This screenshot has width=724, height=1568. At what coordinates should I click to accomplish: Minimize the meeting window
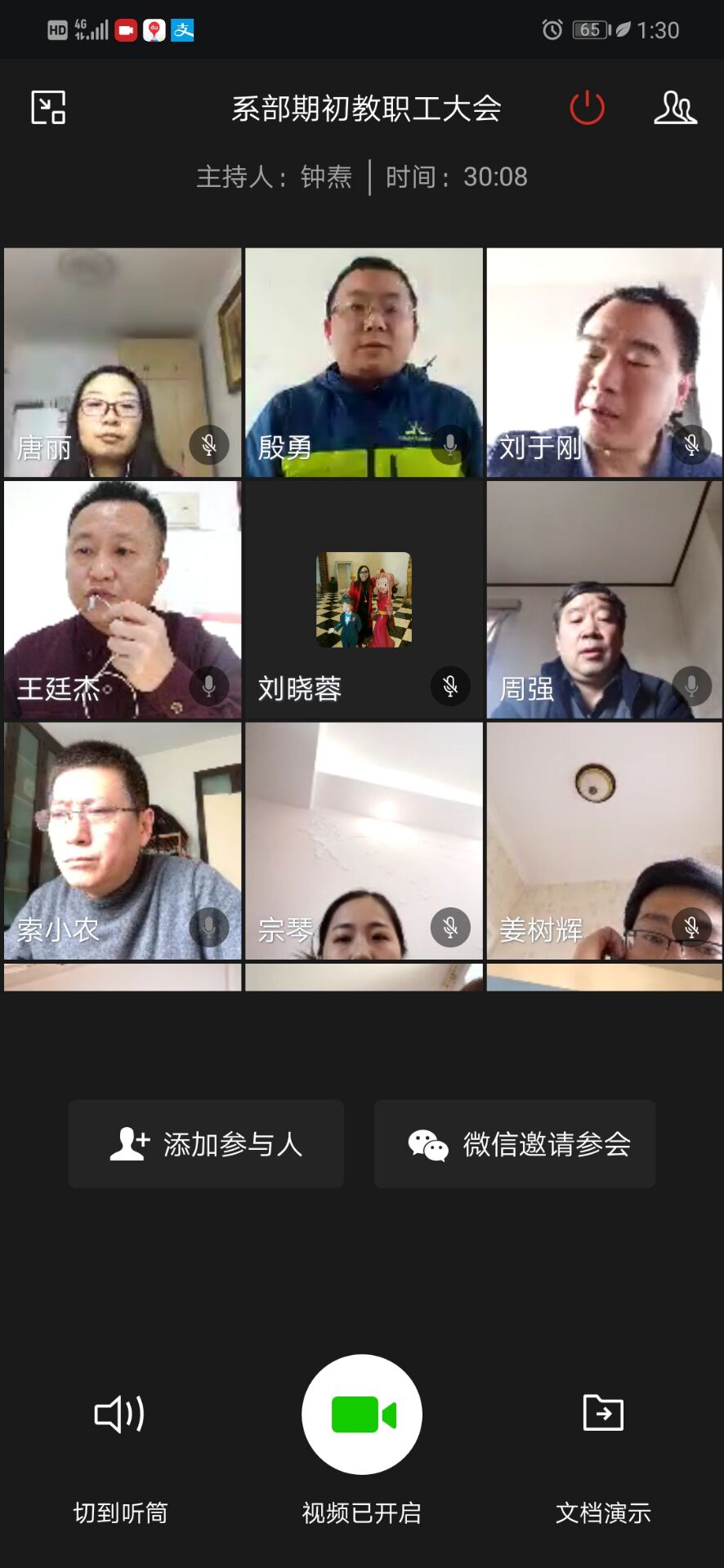[48, 108]
